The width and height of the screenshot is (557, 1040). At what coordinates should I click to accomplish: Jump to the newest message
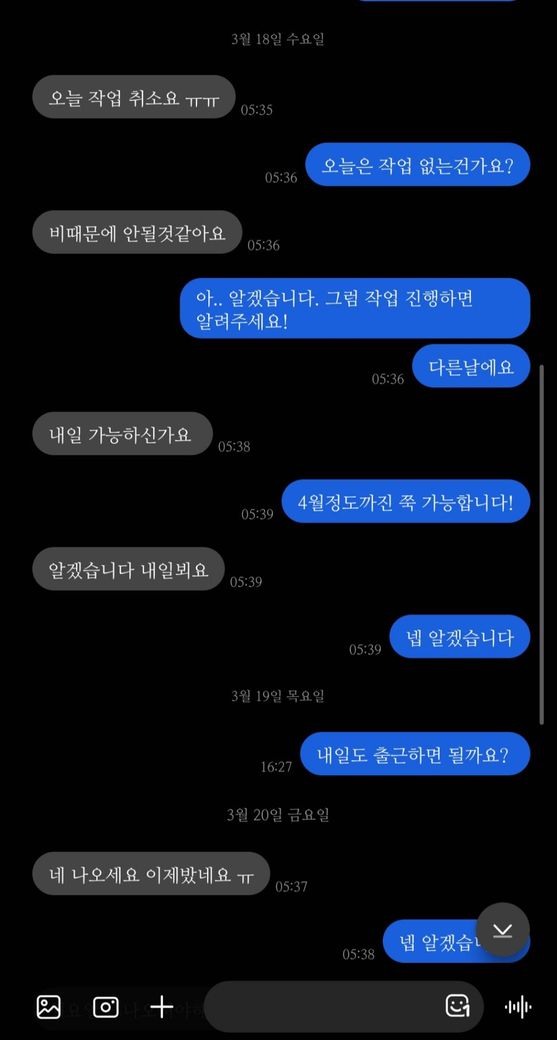tap(503, 930)
